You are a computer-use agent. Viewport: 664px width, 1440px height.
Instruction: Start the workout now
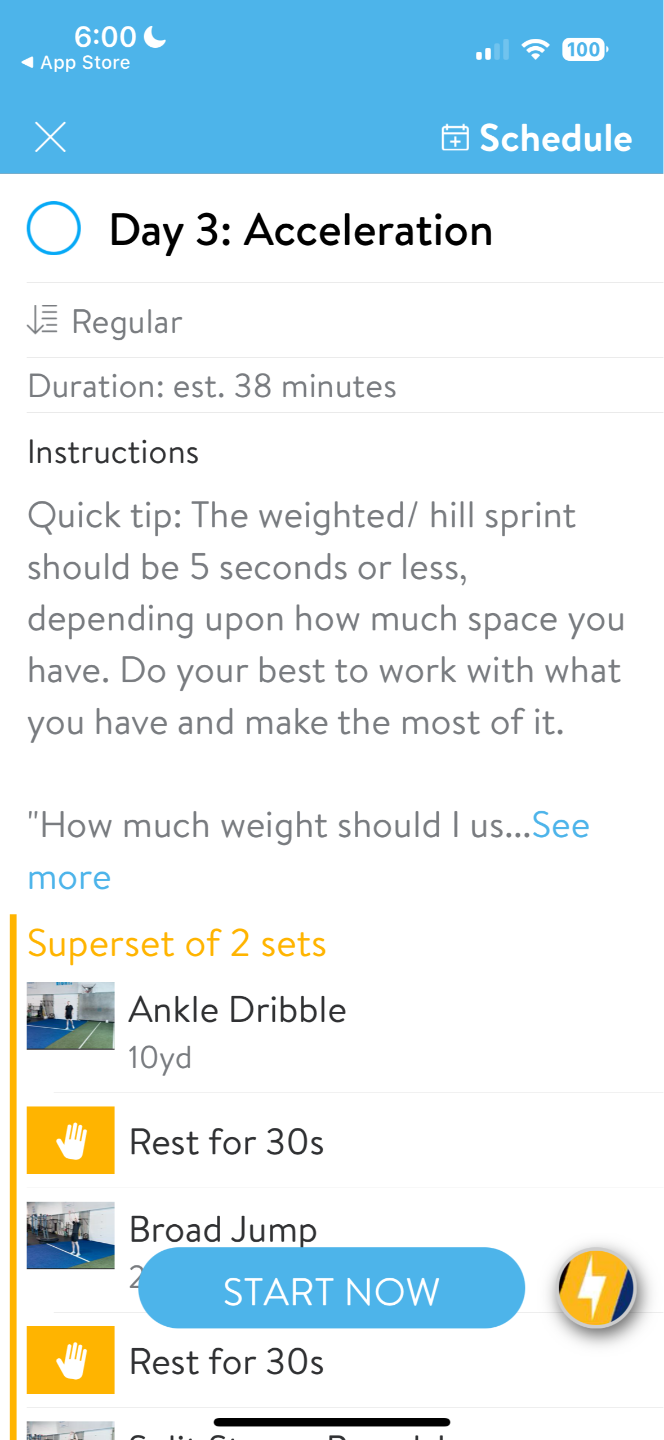331,1291
